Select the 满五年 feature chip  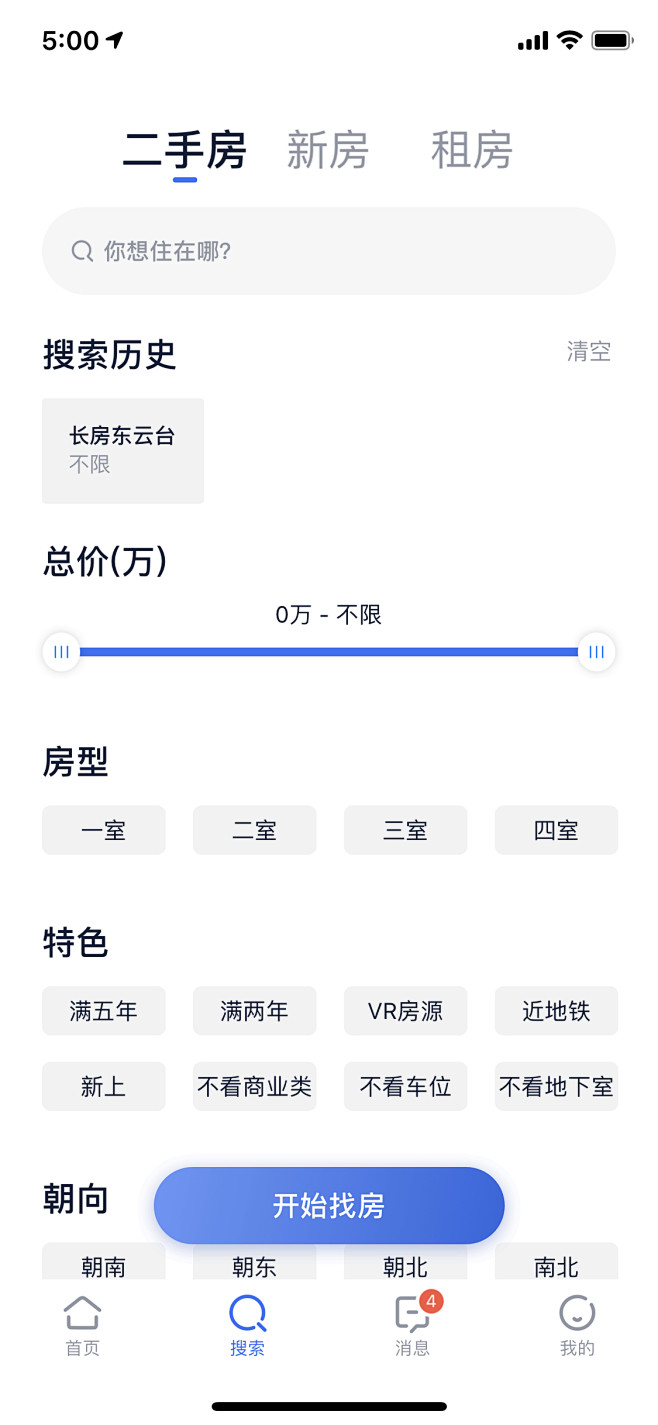tap(104, 1011)
